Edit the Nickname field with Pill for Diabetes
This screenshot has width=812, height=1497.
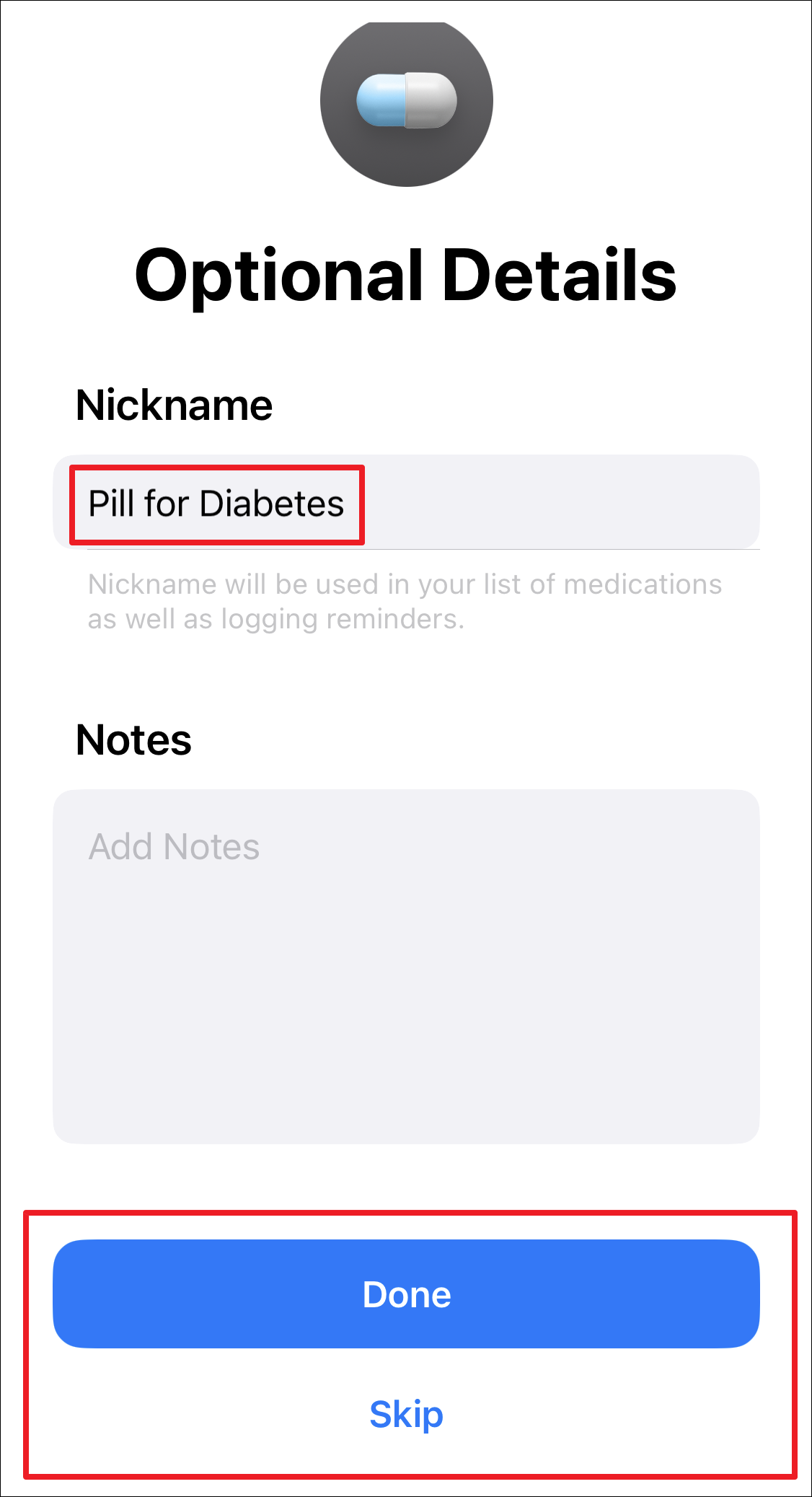(x=405, y=503)
